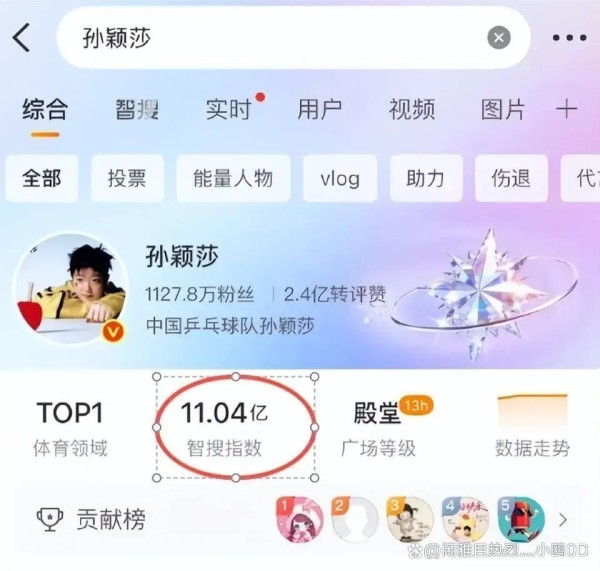Open the 用户 tab
This screenshot has height=571, width=600.
(x=319, y=109)
